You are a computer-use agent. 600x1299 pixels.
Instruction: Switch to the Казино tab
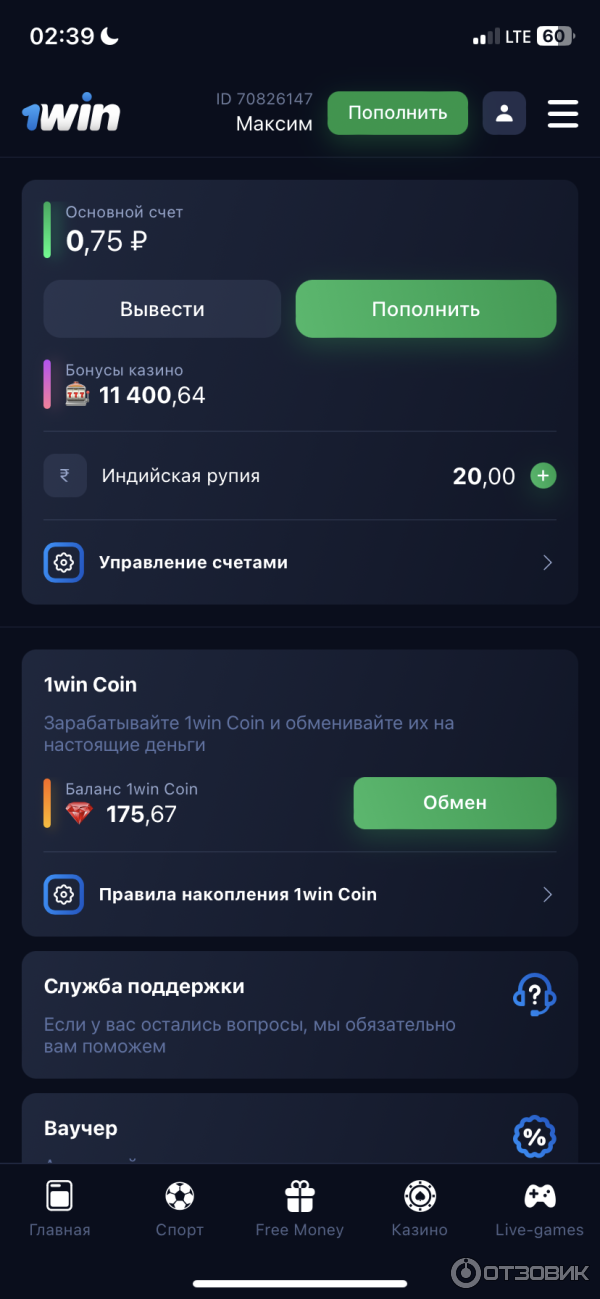pos(419,1208)
